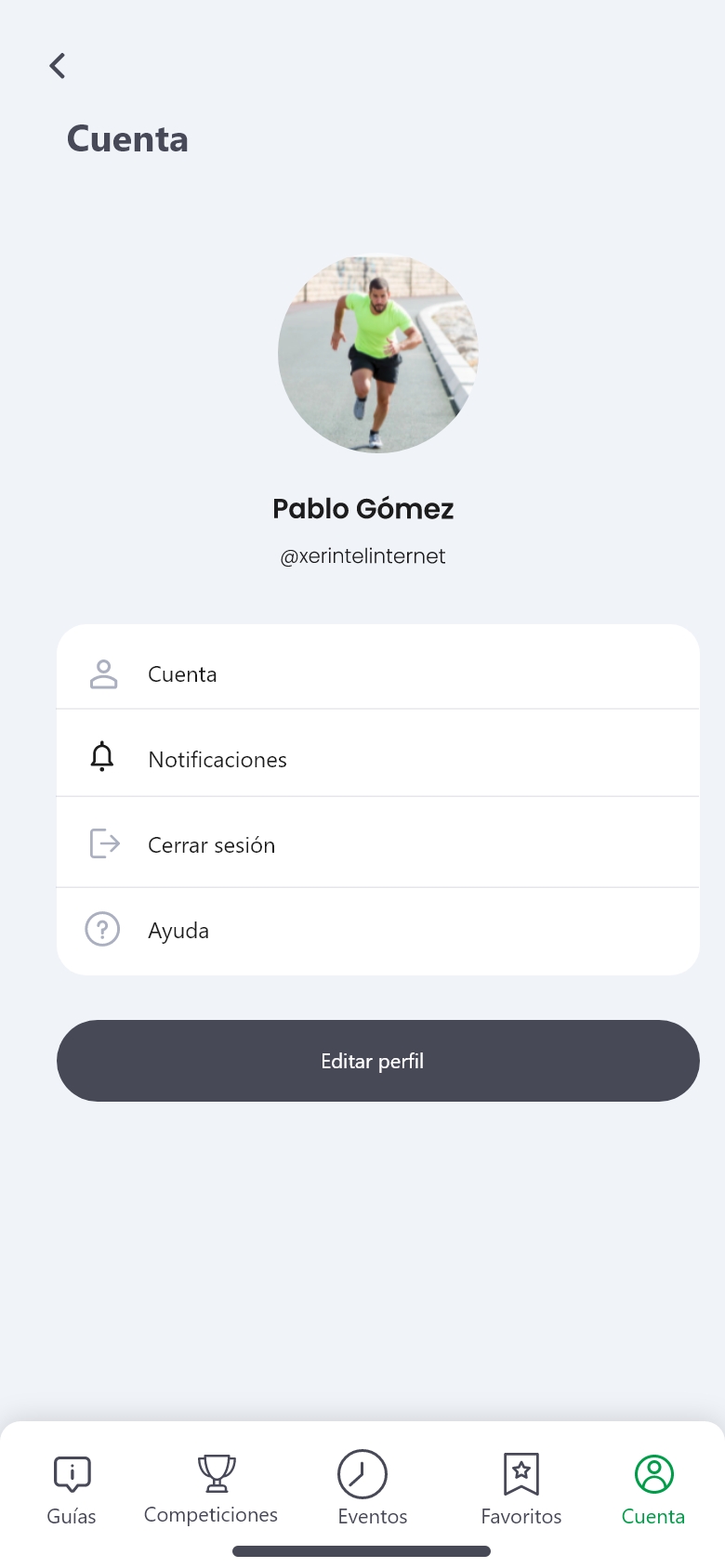This screenshot has width=725, height=1568.
Task: Switch to the Competiciones tab
Action: (x=211, y=1489)
